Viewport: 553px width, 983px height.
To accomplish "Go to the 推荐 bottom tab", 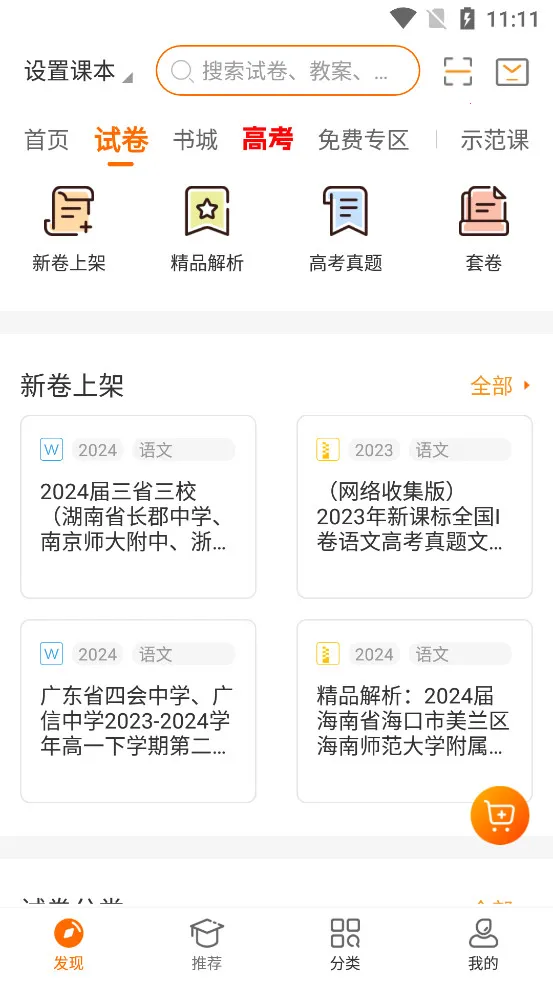I will [207, 945].
